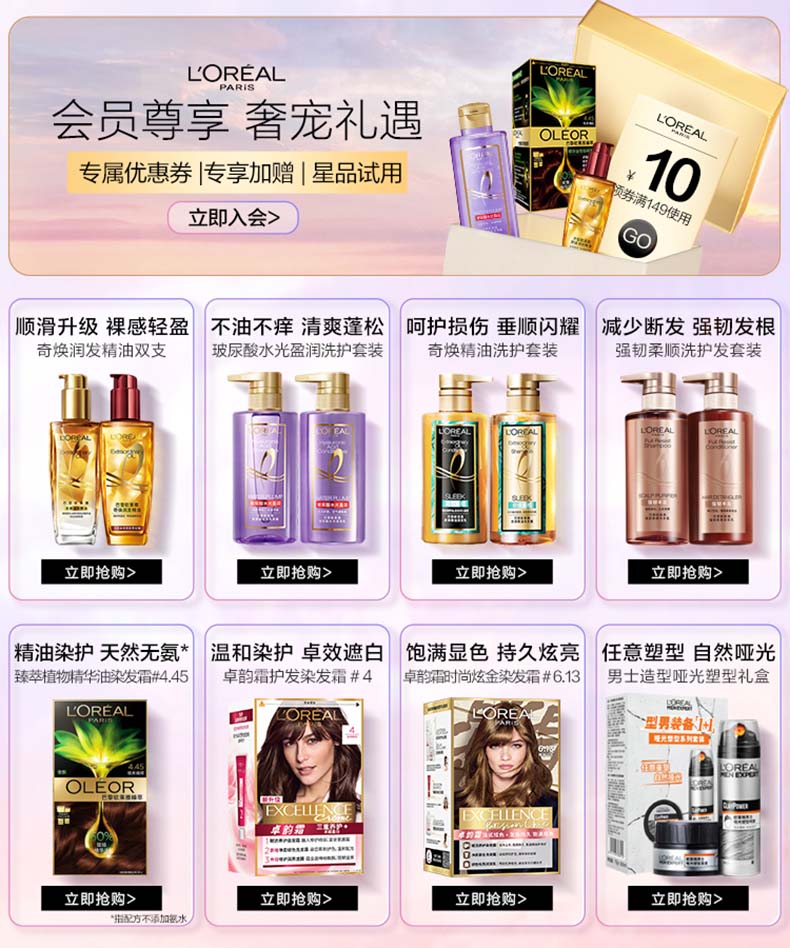Tap the 立即入会 membership button

click(232, 216)
